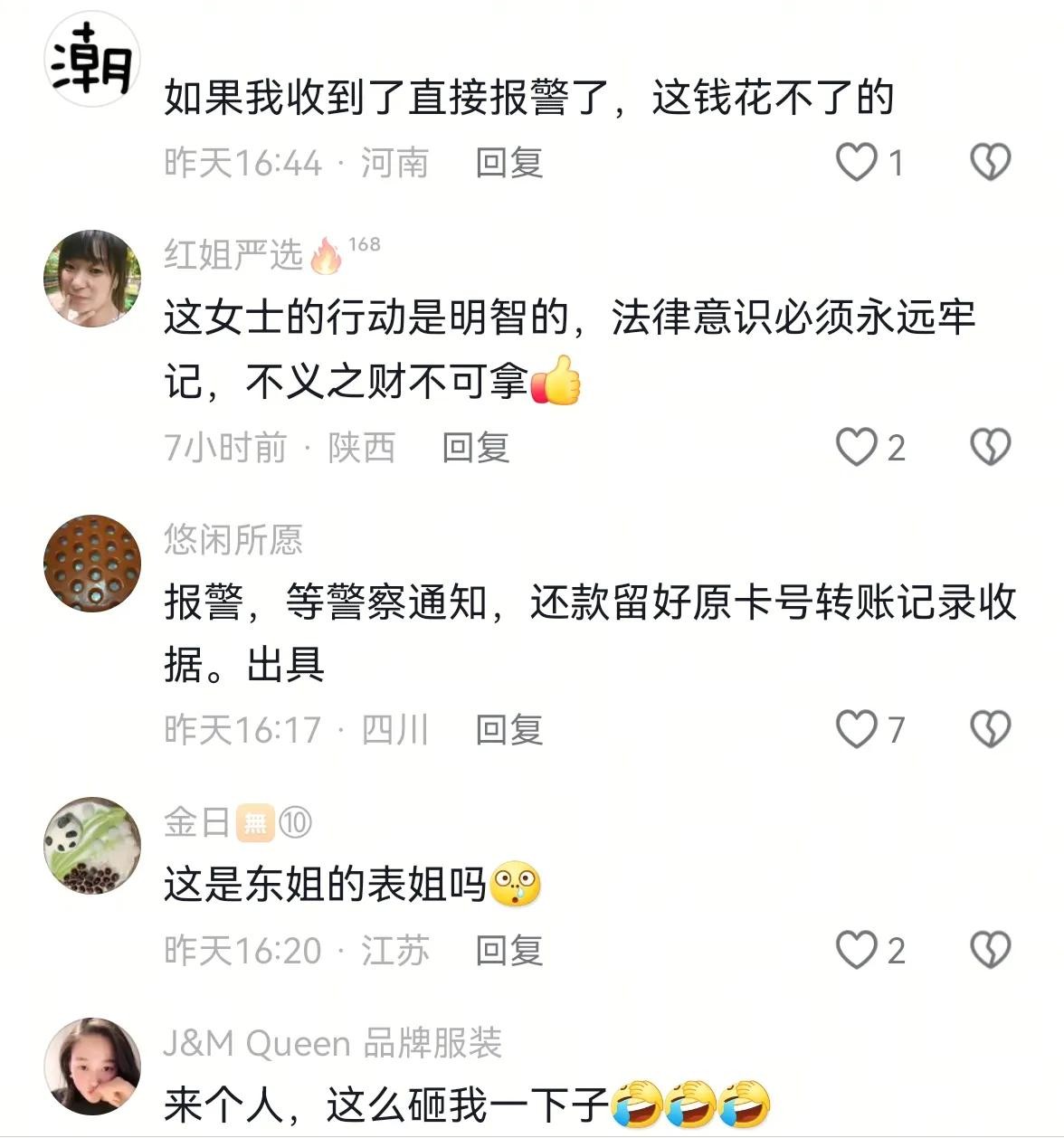Like 金日's comment about 东姐

click(856, 950)
